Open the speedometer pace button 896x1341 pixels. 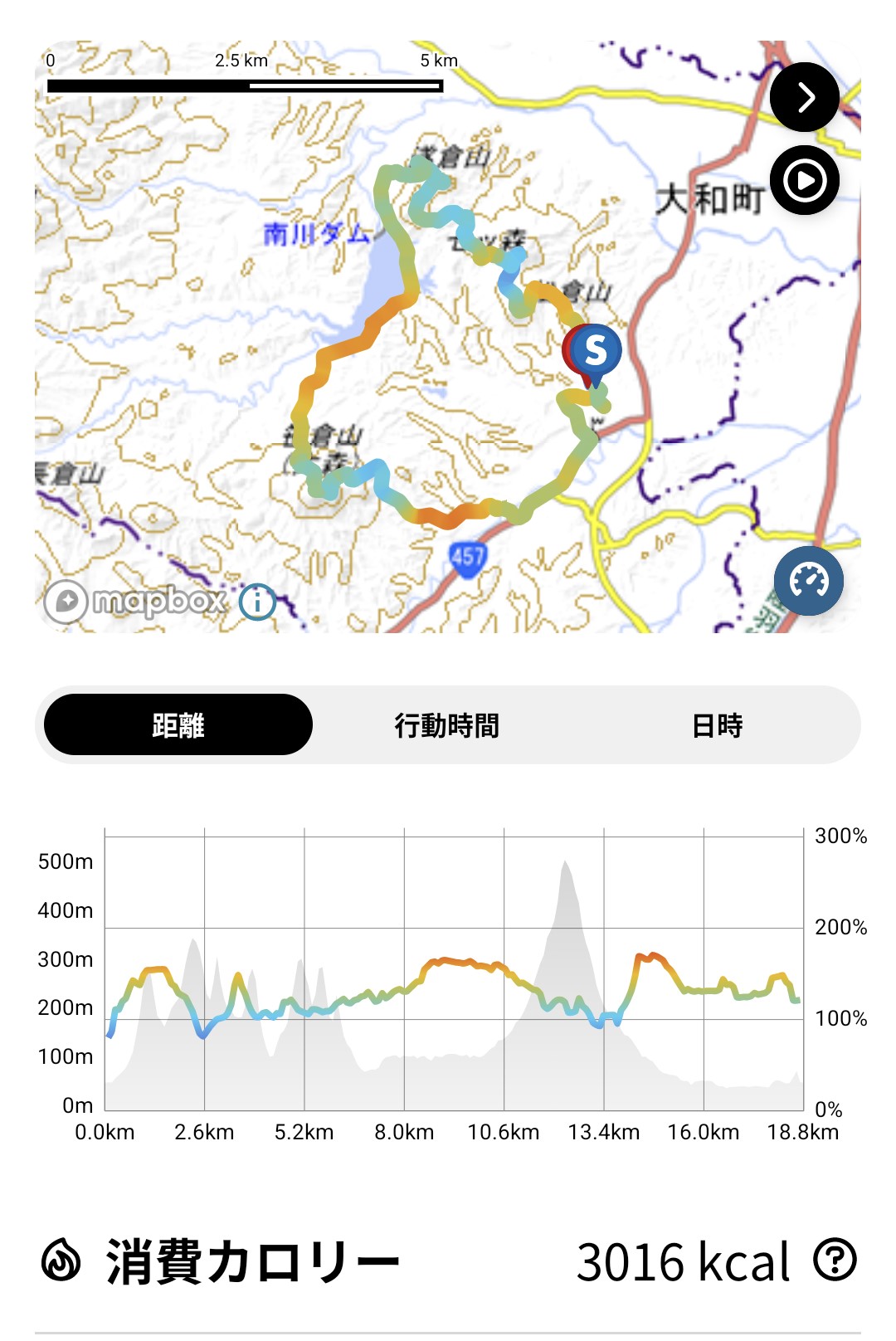808,581
